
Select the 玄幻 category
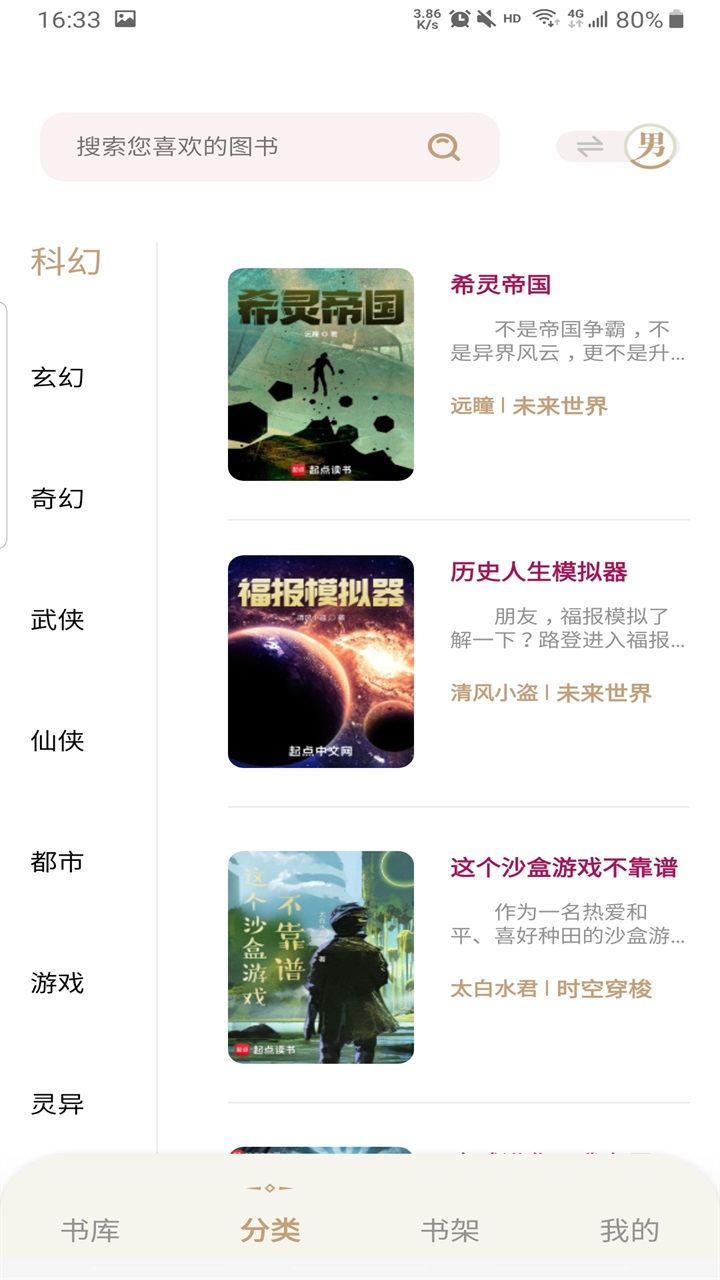pos(57,378)
